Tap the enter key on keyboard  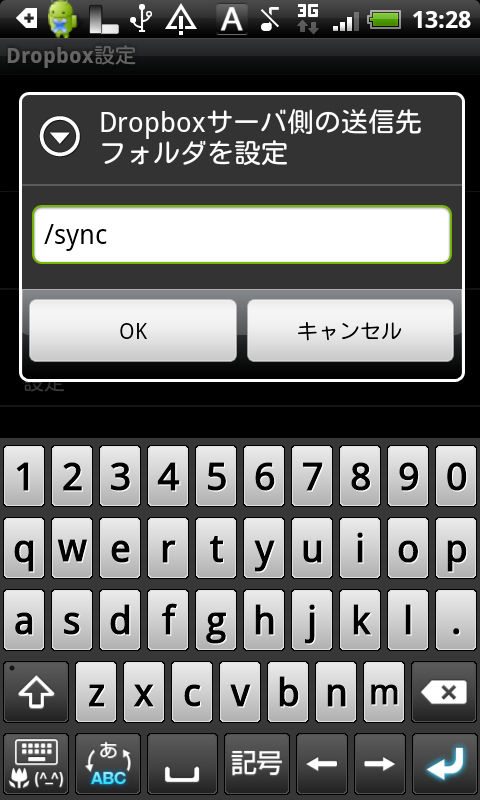(x=444, y=764)
